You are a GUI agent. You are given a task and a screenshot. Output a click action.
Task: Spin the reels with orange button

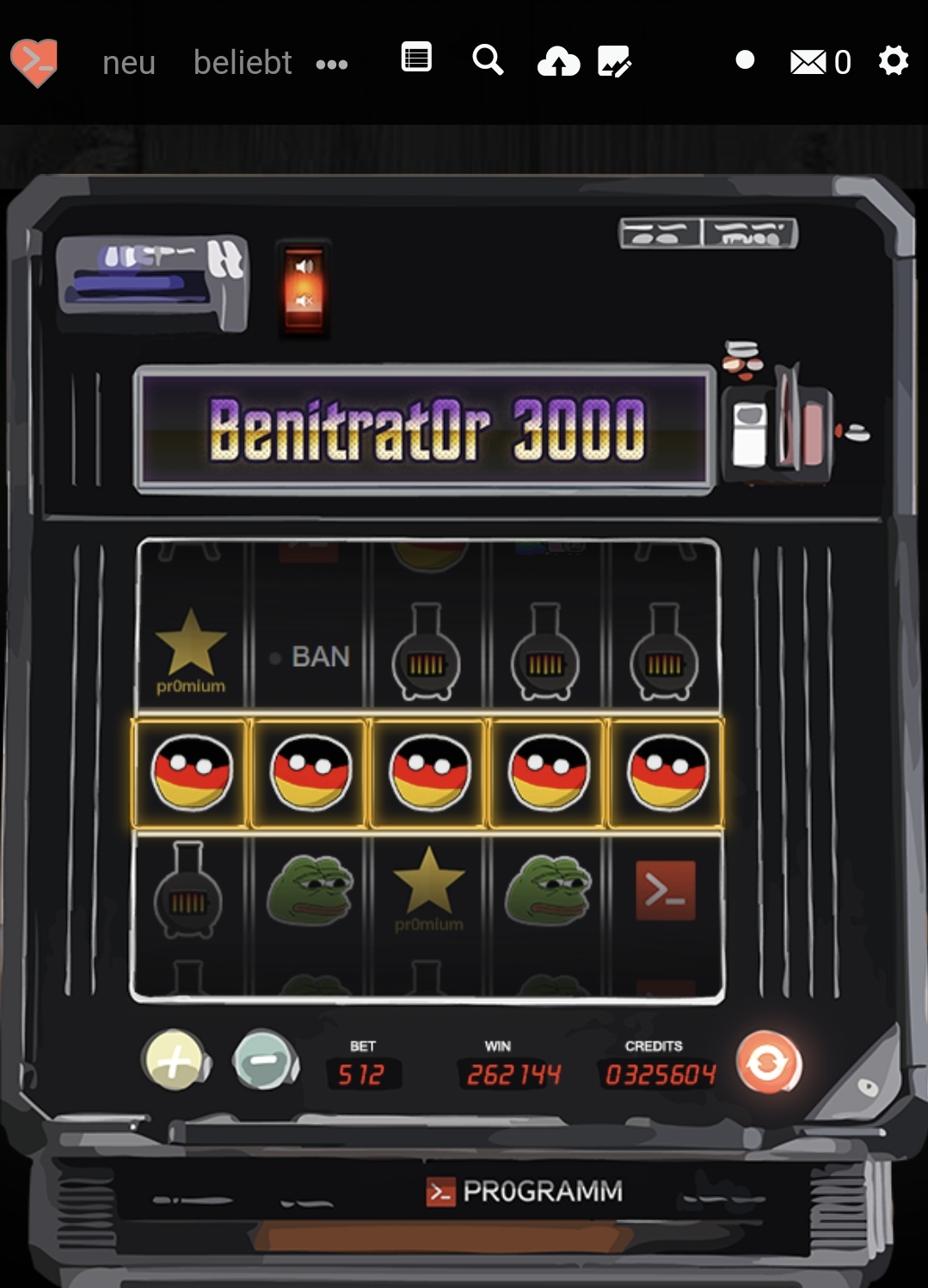[768, 1063]
